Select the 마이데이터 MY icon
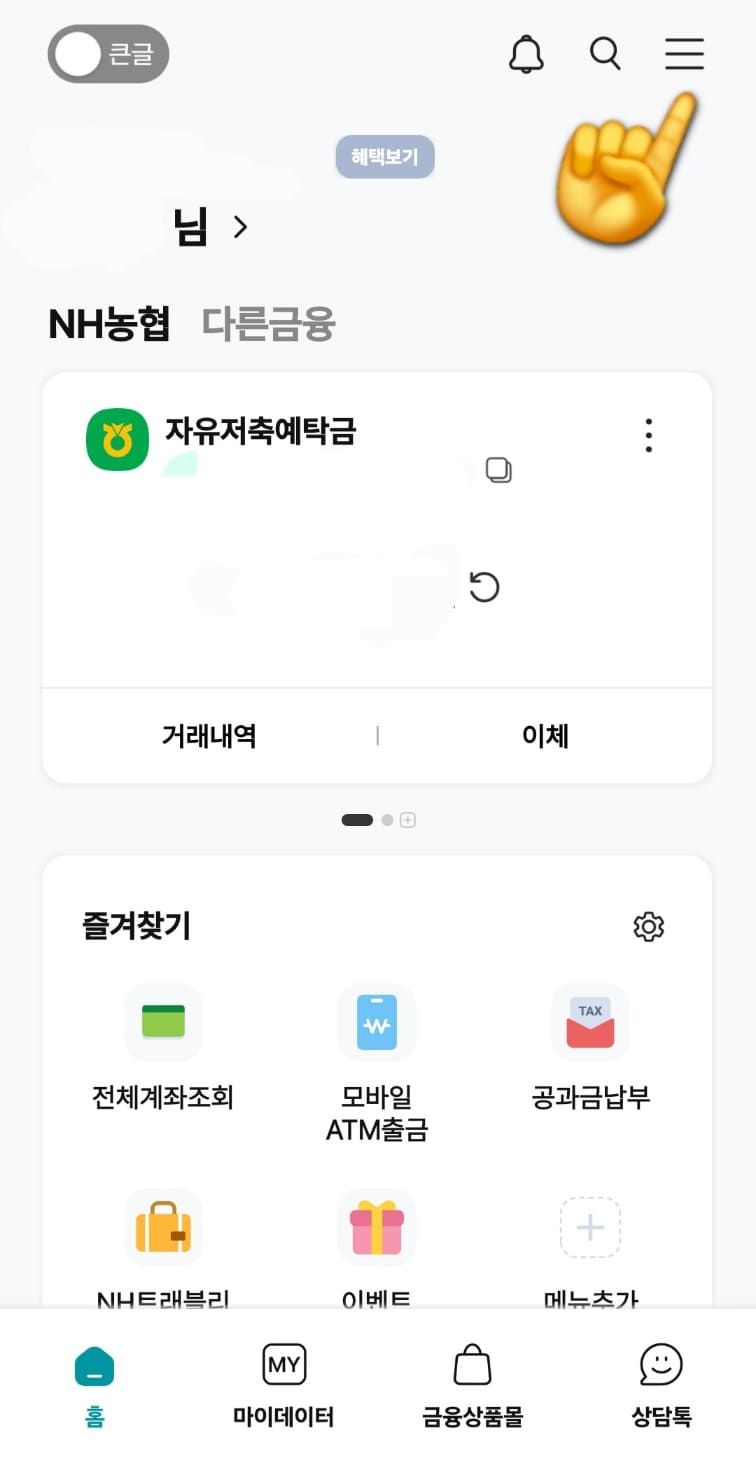This screenshot has width=756, height=1458. pyautogui.click(x=283, y=1380)
